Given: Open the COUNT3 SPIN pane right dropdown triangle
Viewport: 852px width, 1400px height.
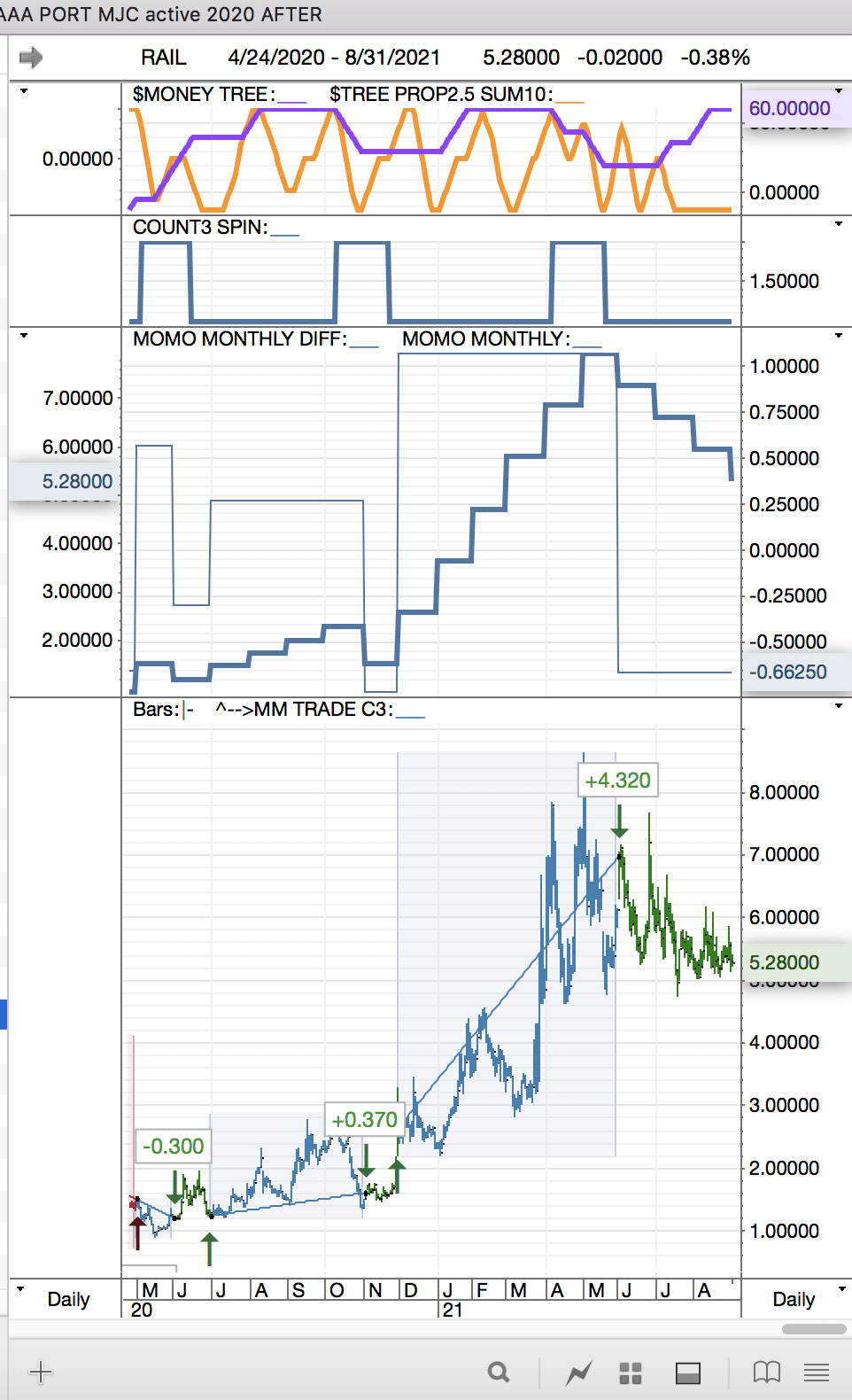Looking at the screenshot, I should tap(839, 224).
